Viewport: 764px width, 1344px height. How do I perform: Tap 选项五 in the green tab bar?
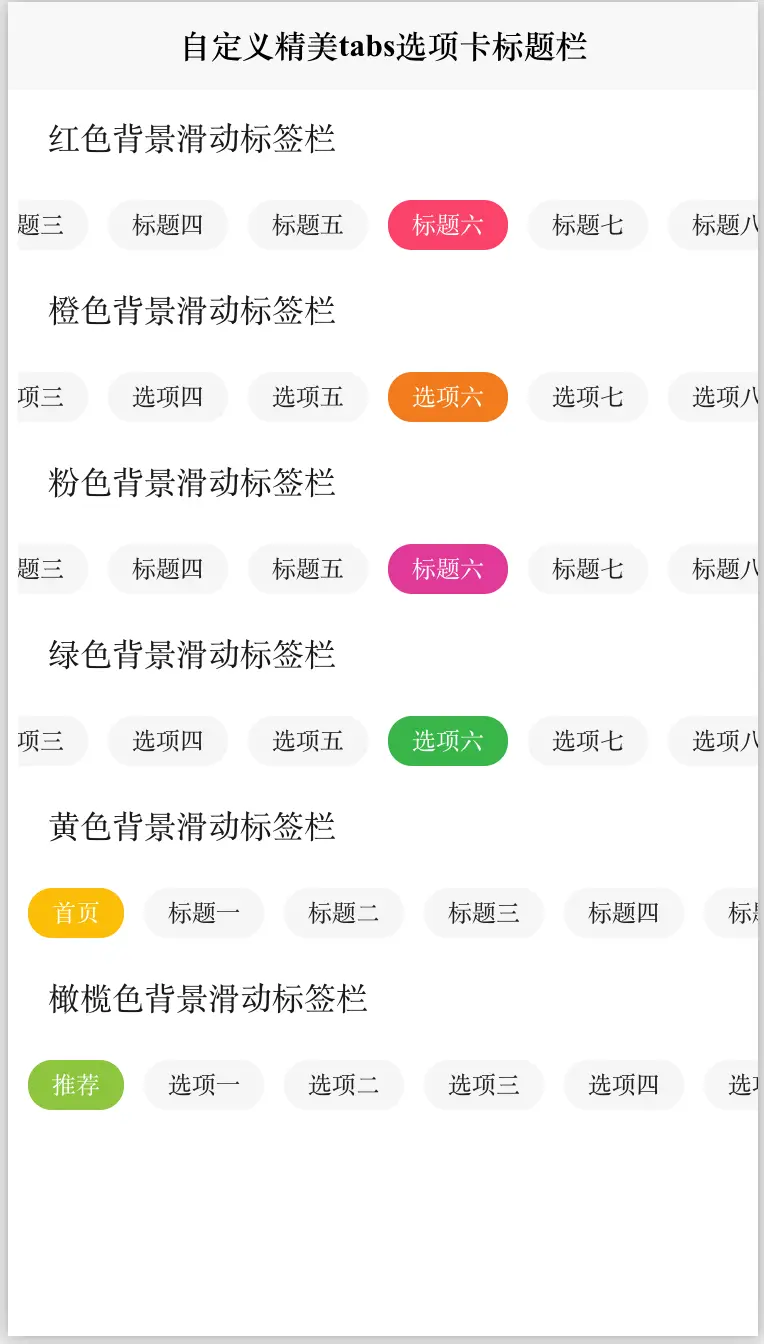[308, 741]
